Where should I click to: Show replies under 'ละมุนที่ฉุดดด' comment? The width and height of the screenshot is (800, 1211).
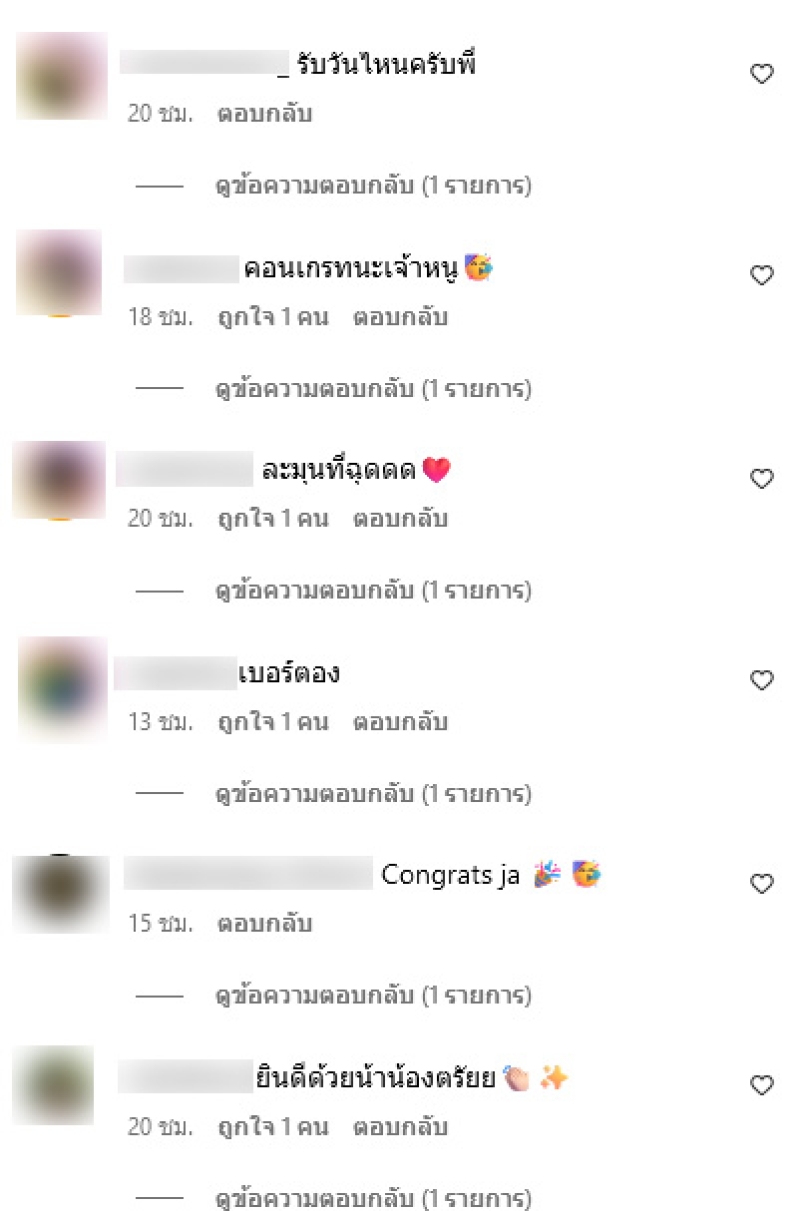coord(373,591)
